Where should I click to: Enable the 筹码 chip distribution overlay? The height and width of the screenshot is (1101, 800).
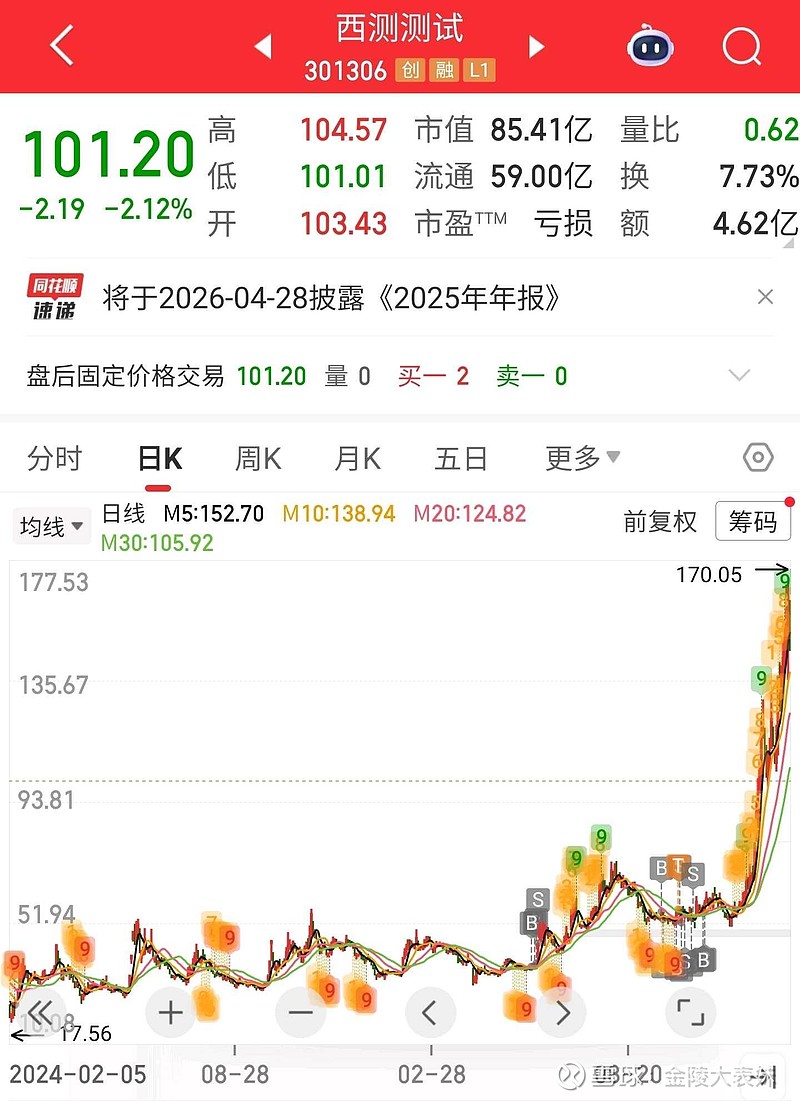(753, 522)
